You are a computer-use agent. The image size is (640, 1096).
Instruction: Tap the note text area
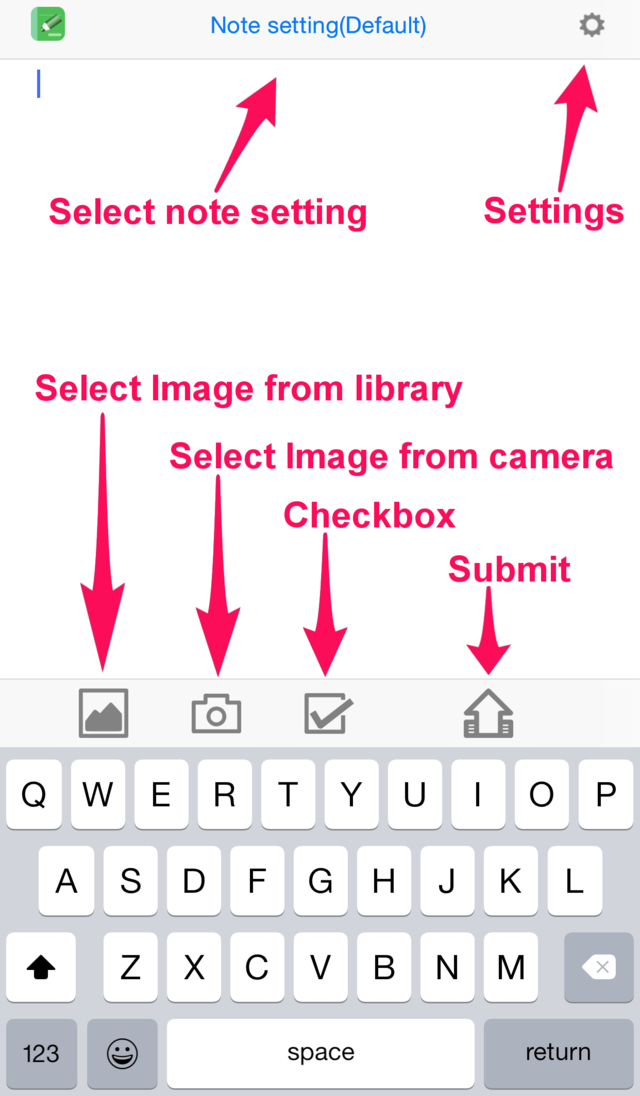320,368
